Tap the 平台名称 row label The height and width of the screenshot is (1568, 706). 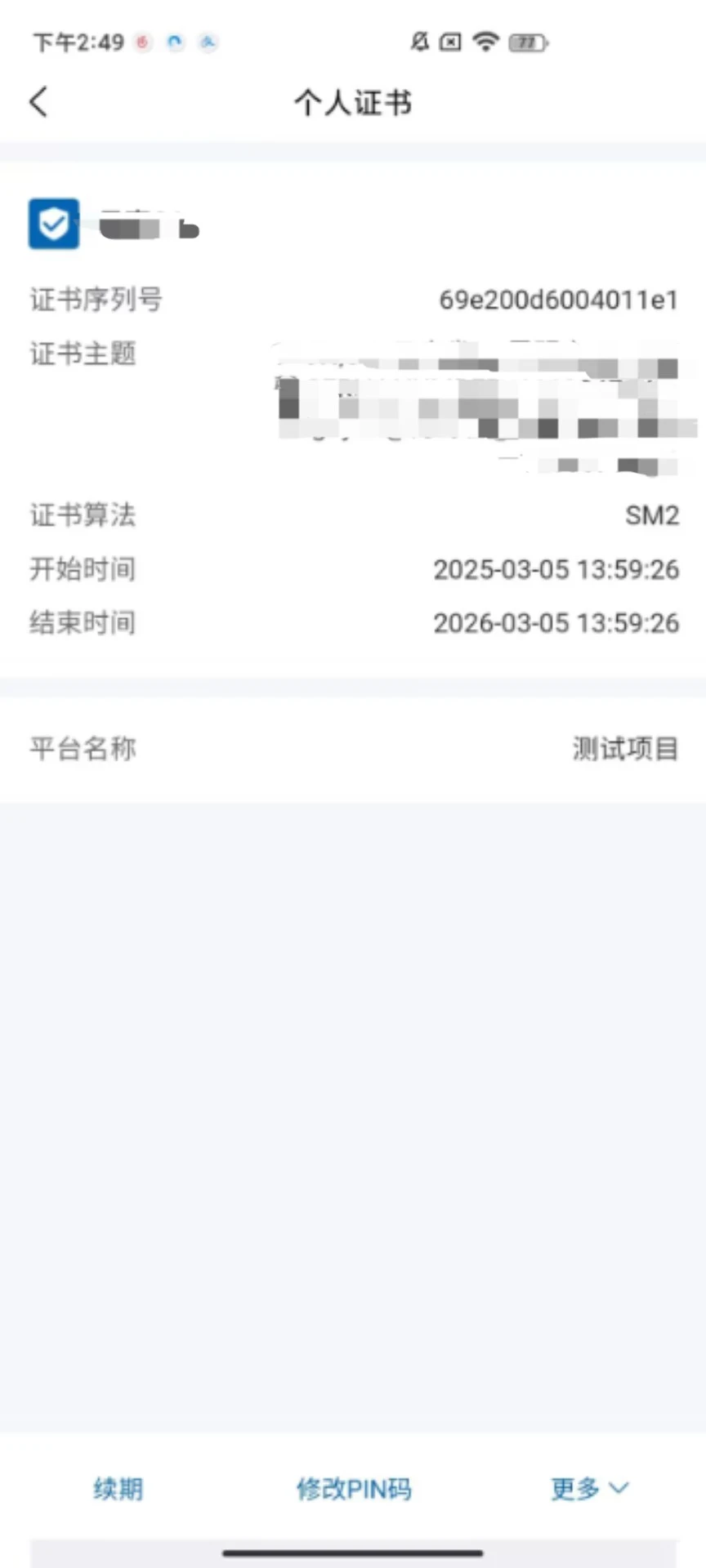(82, 749)
